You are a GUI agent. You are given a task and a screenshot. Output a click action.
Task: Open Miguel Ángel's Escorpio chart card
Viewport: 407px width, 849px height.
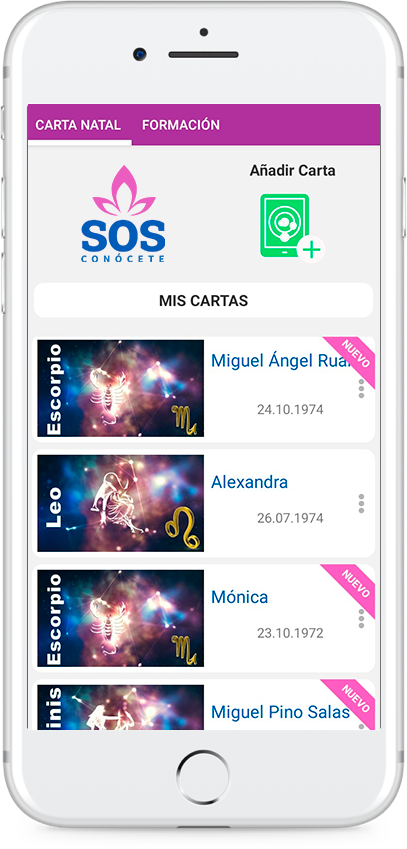point(204,389)
